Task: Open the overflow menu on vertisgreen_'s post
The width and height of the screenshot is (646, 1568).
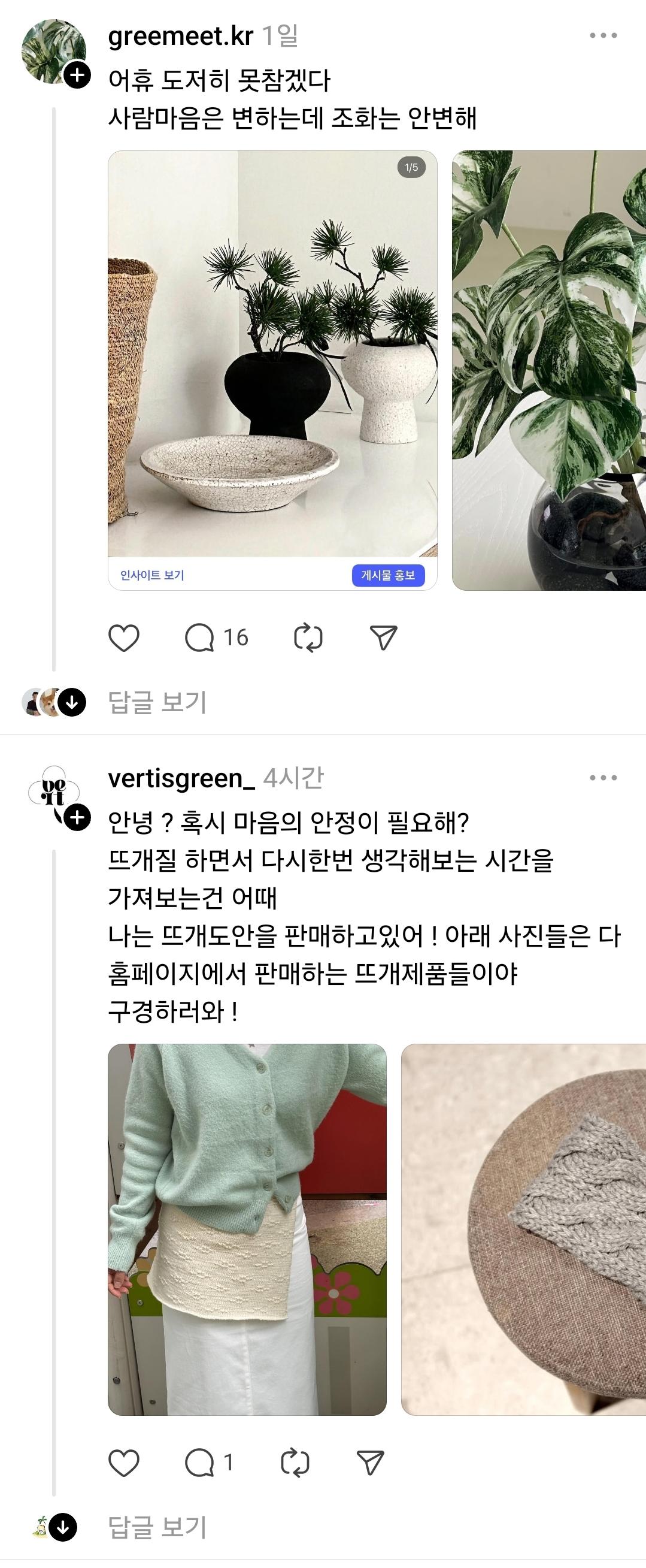Action: tap(603, 778)
